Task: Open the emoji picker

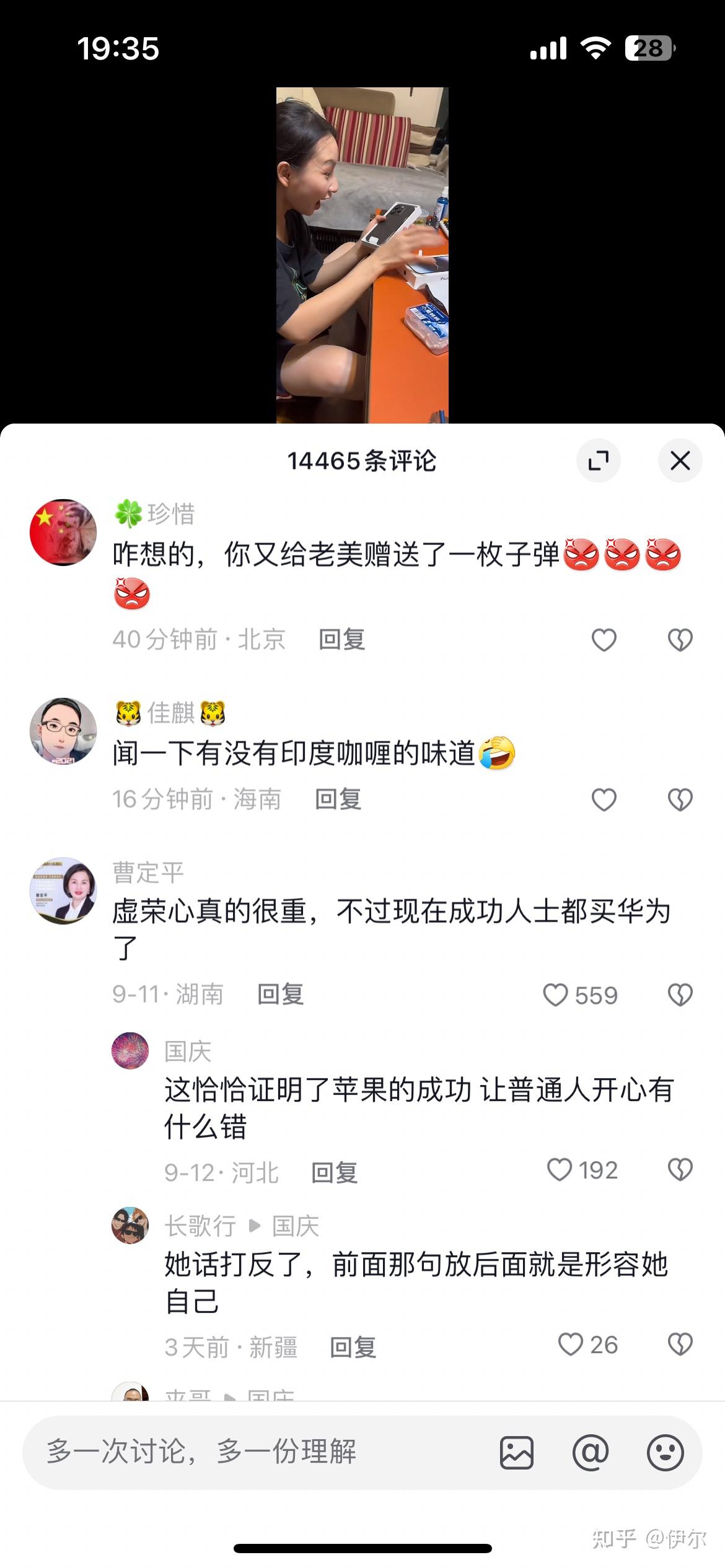Action: (x=665, y=1452)
